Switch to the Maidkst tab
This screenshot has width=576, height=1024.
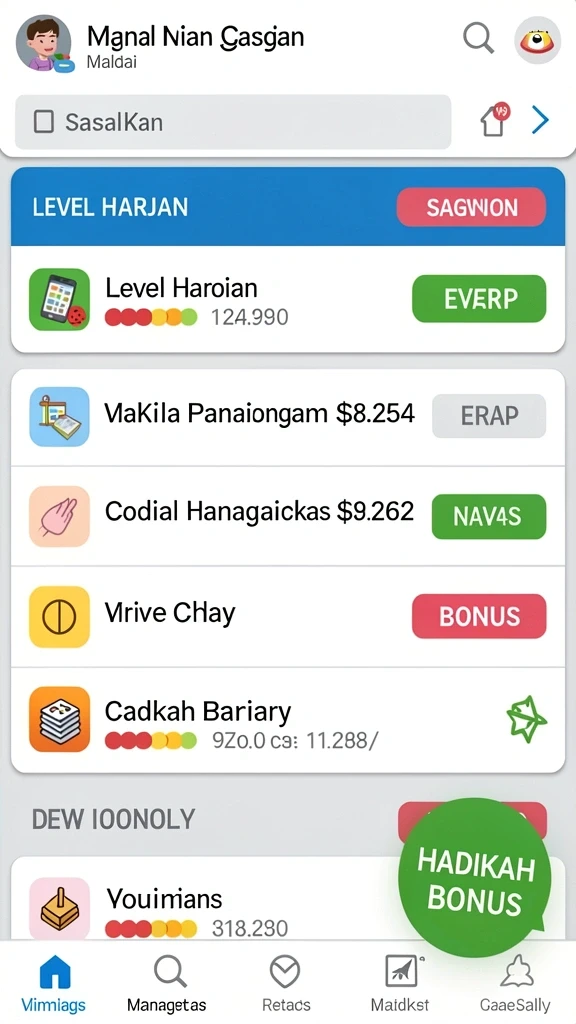tap(400, 984)
